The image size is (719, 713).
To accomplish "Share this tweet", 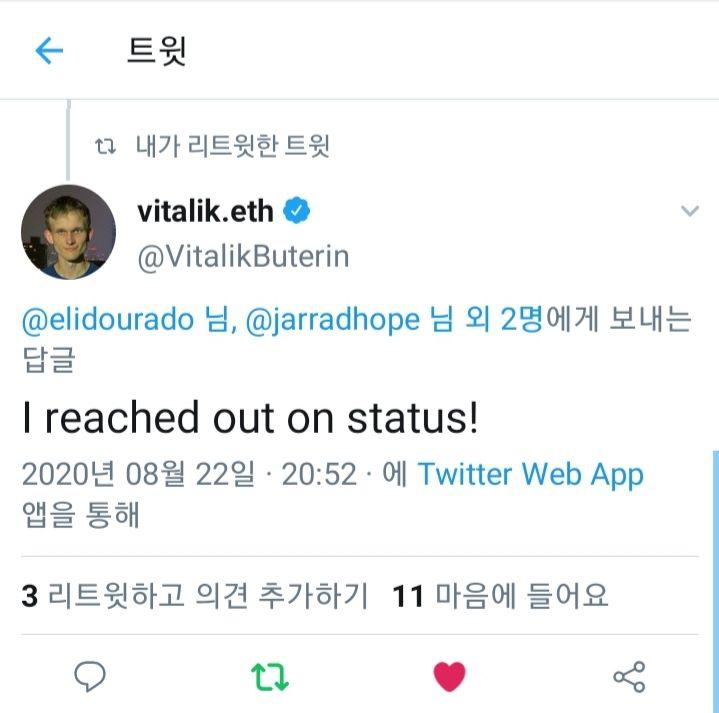I will coord(629,677).
